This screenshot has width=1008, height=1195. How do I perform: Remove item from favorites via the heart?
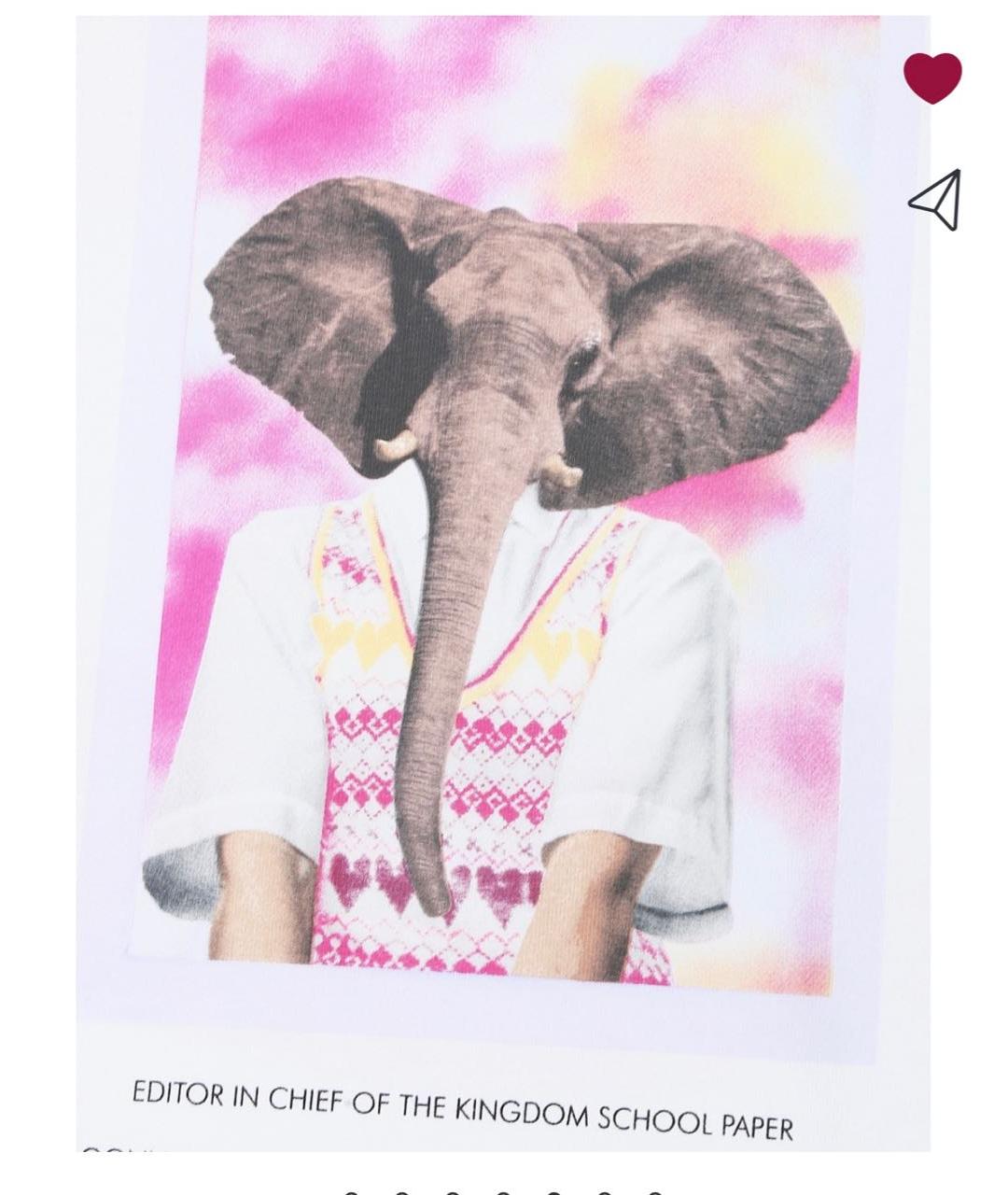(x=932, y=77)
